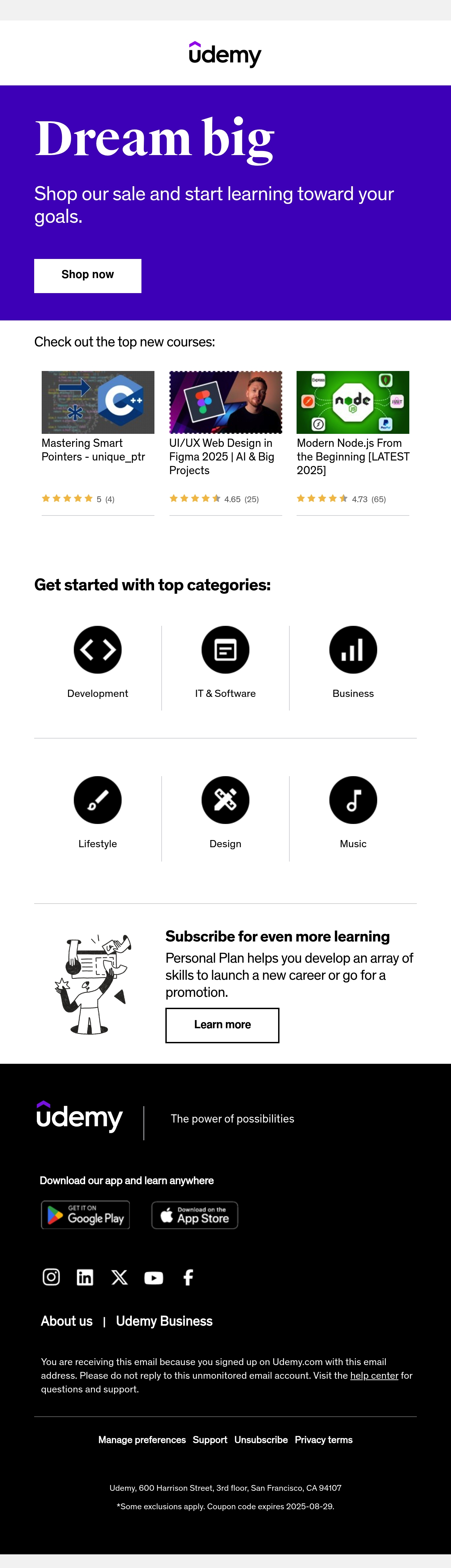Open Udemy's LinkedIn page
Image resolution: width=451 pixels, height=1568 pixels.
coord(85,1277)
